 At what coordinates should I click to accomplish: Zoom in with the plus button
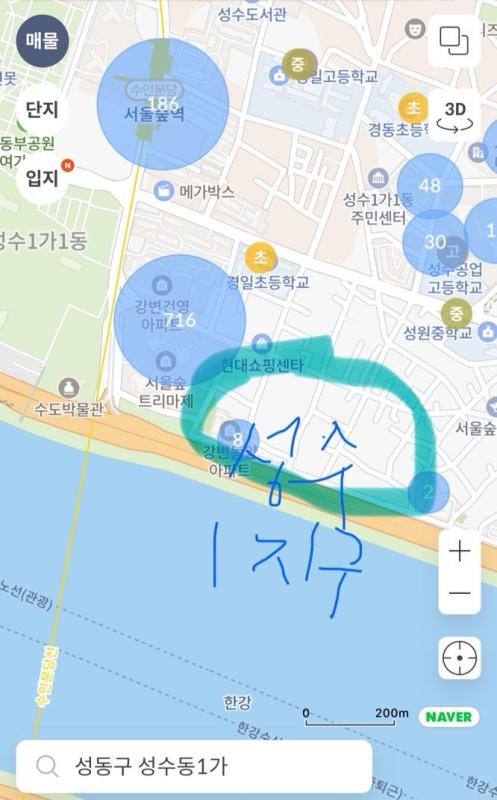point(459,552)
